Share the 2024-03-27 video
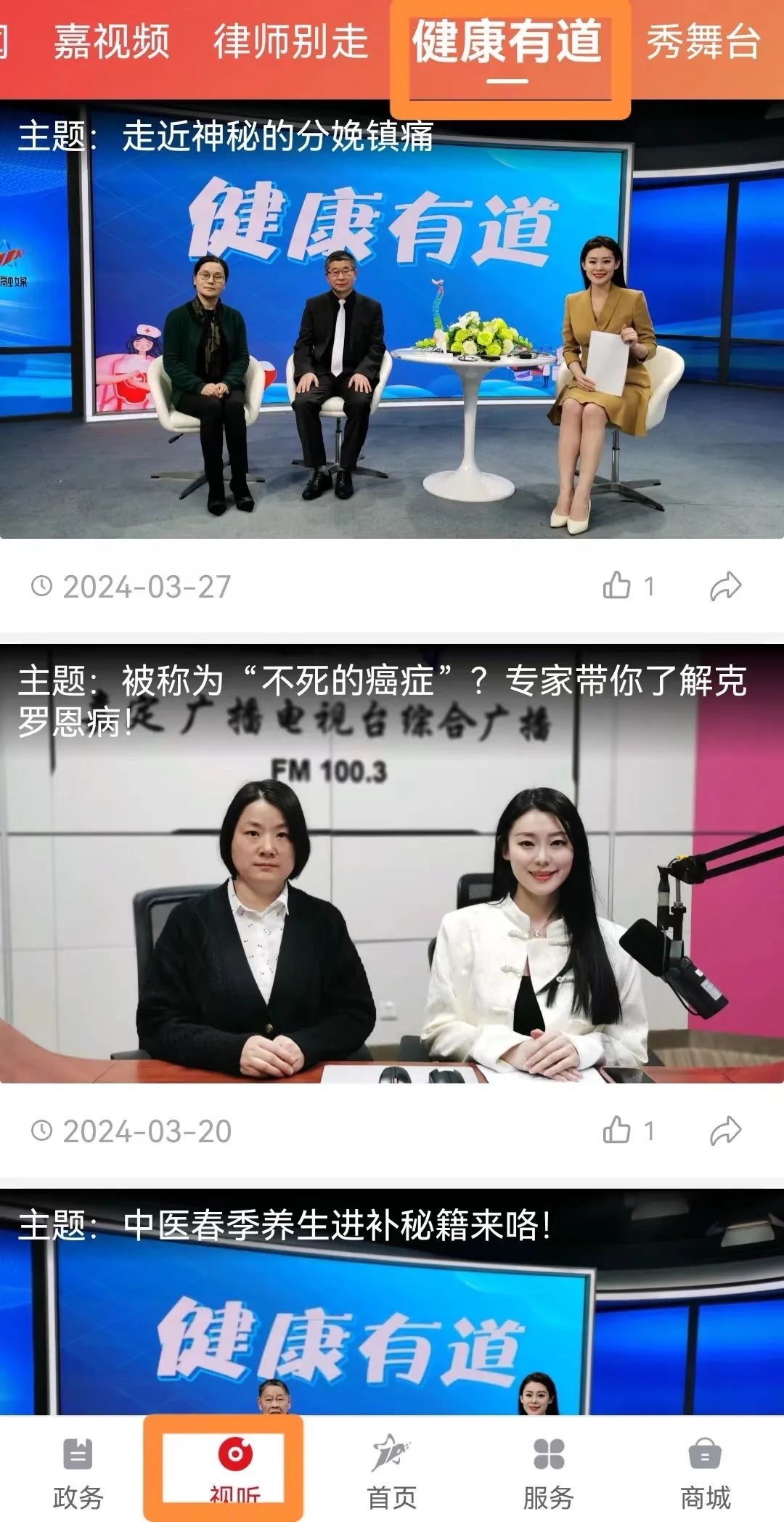This screenshot has width=784, height=1522. 725,585
